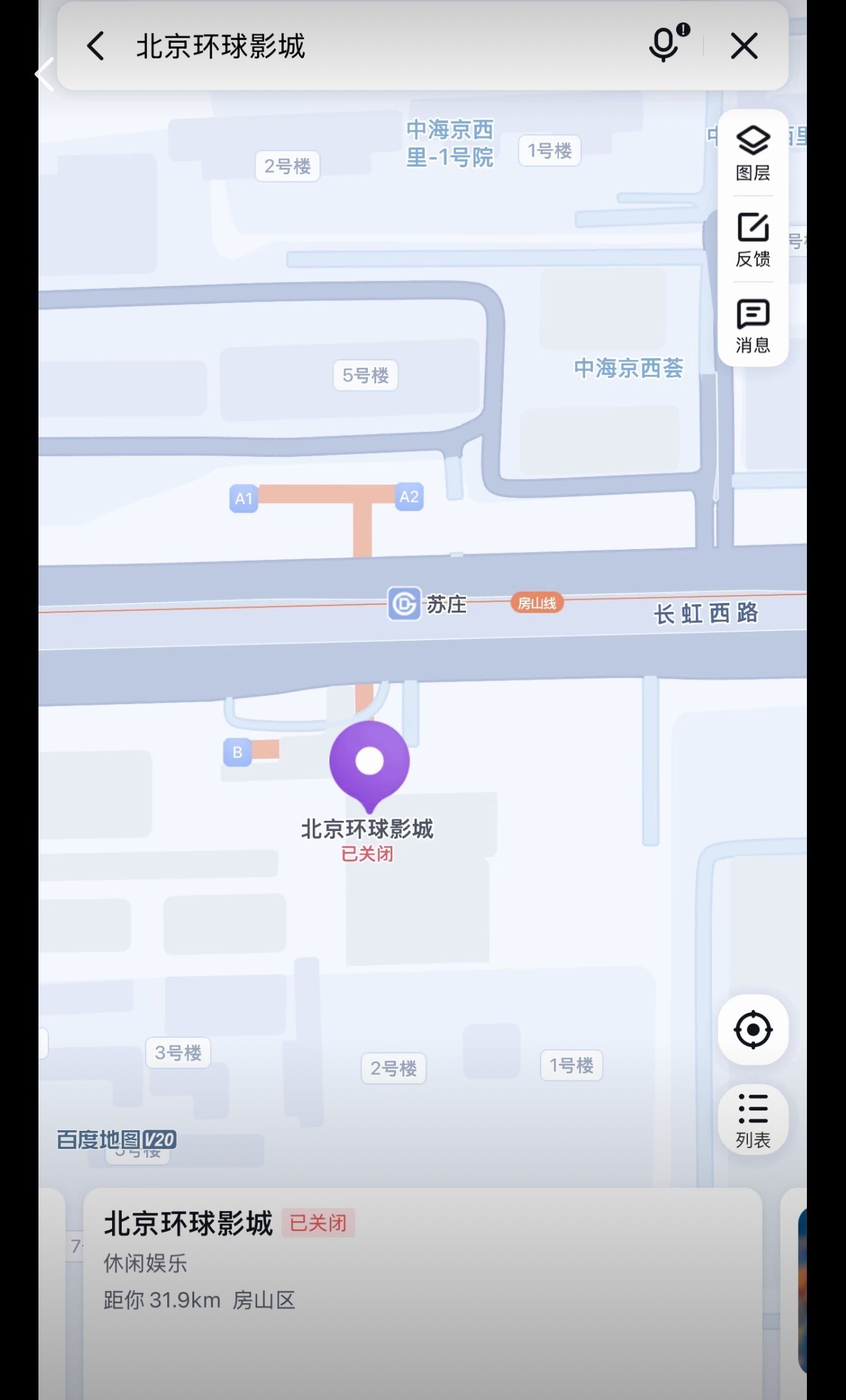Select subway exit A2 marker
This screenshot has width=846, height=1400.
pos(408,497)
